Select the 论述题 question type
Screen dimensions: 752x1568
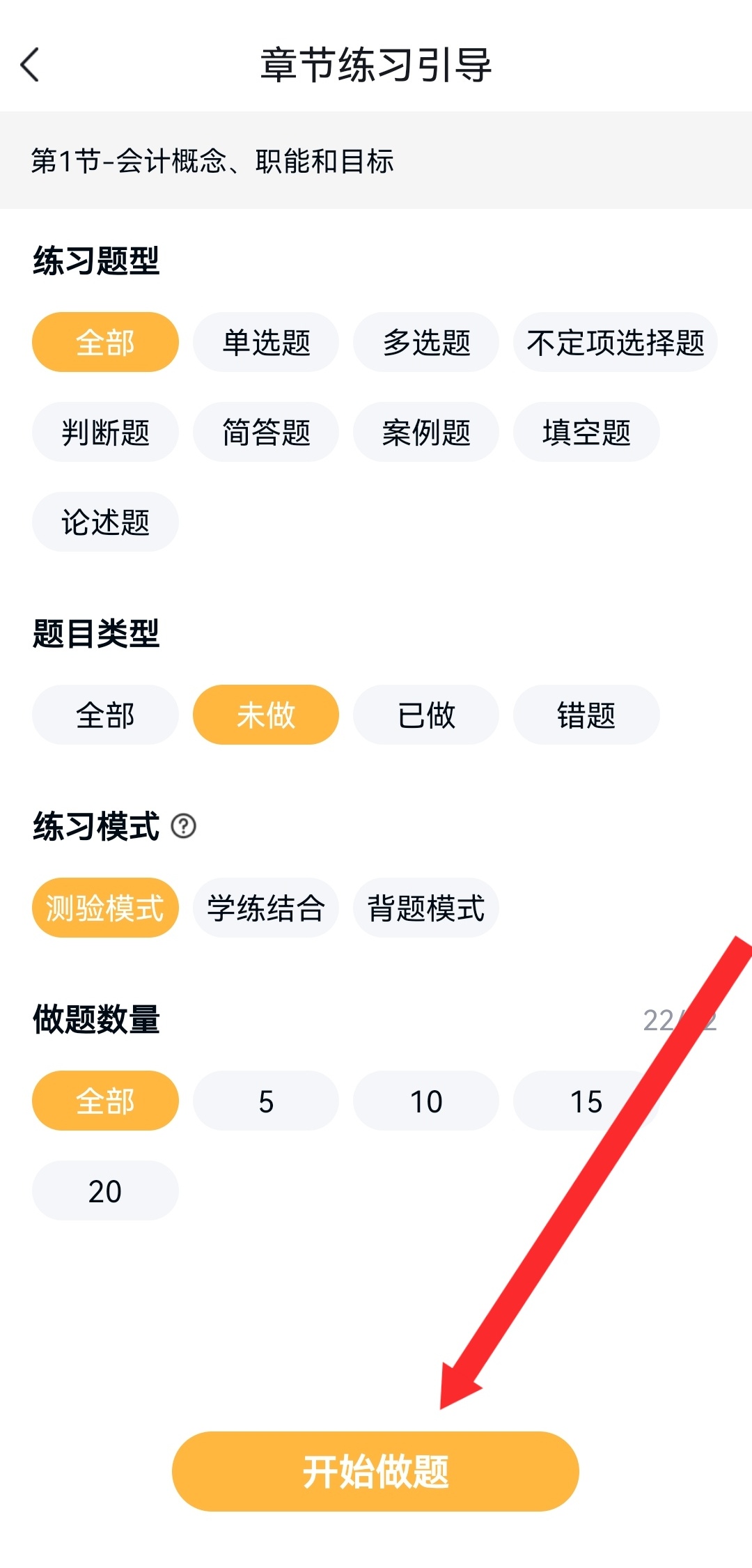point(105,522)
